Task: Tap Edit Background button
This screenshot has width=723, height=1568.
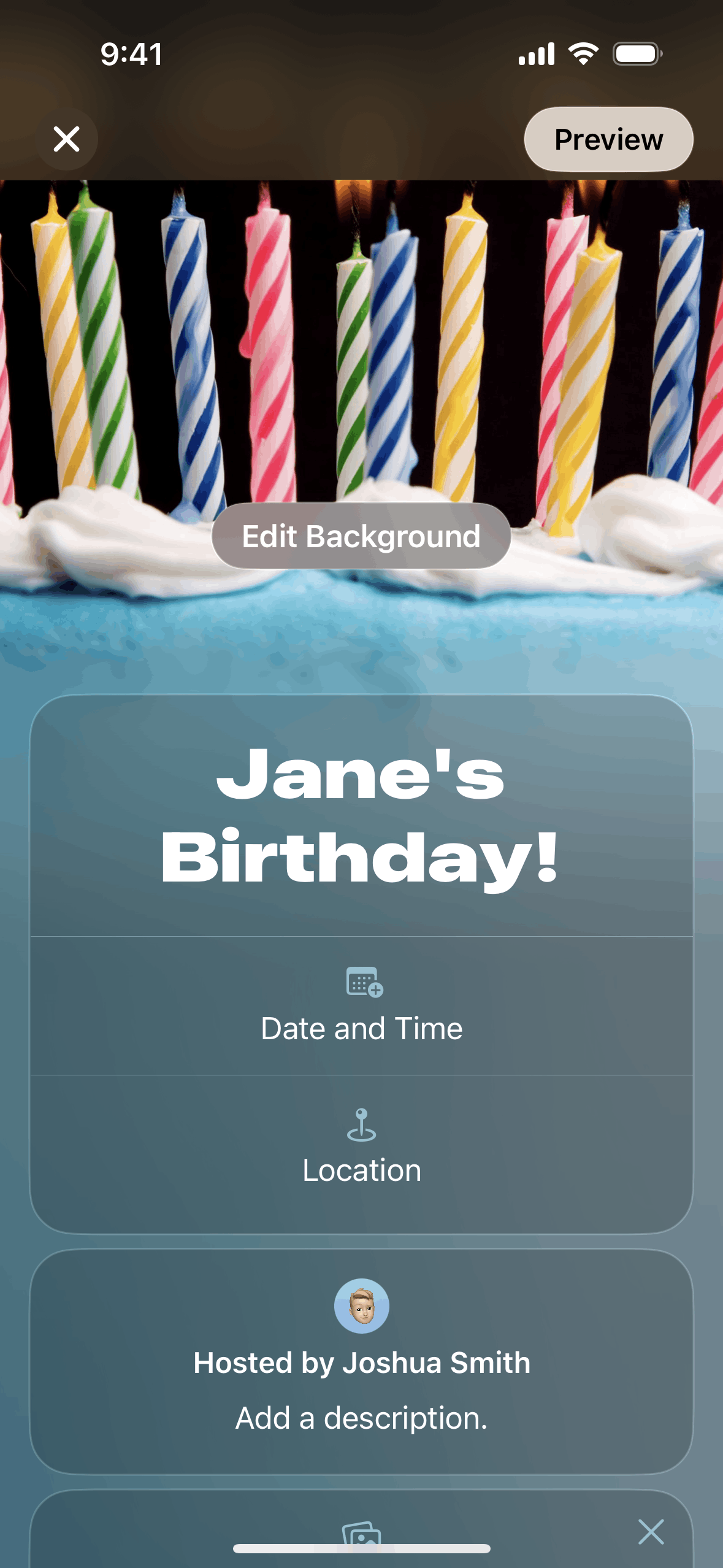Action: pos(361,536)
